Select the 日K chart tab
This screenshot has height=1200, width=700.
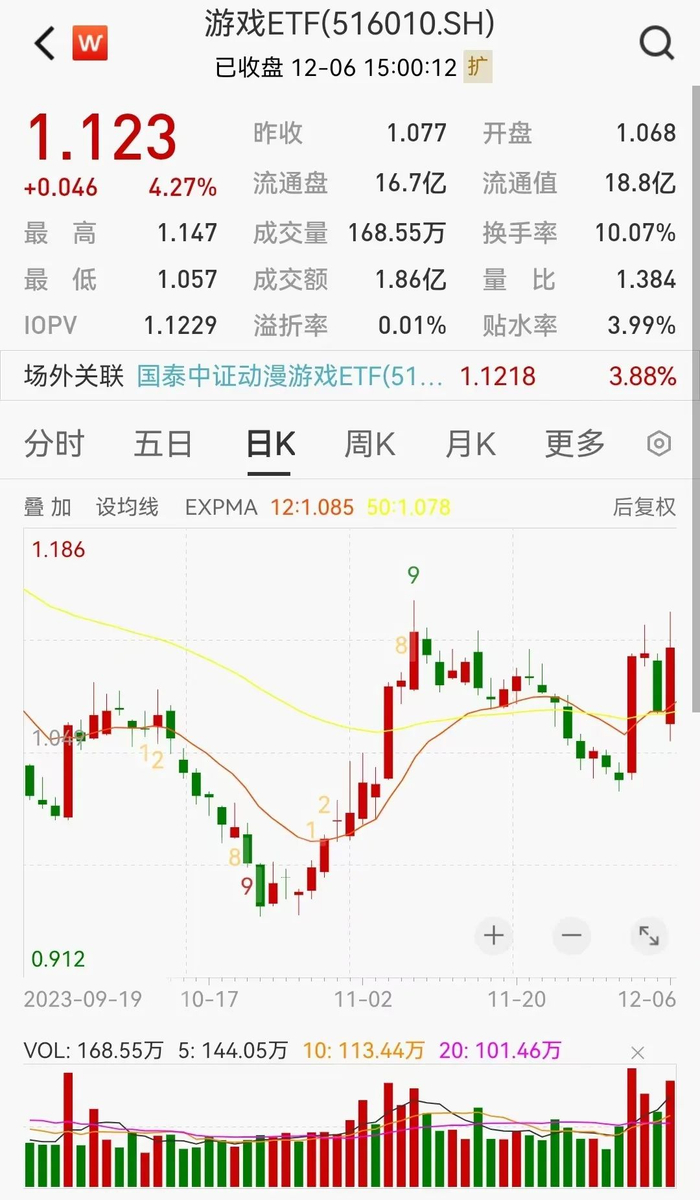tap(270, 444)
